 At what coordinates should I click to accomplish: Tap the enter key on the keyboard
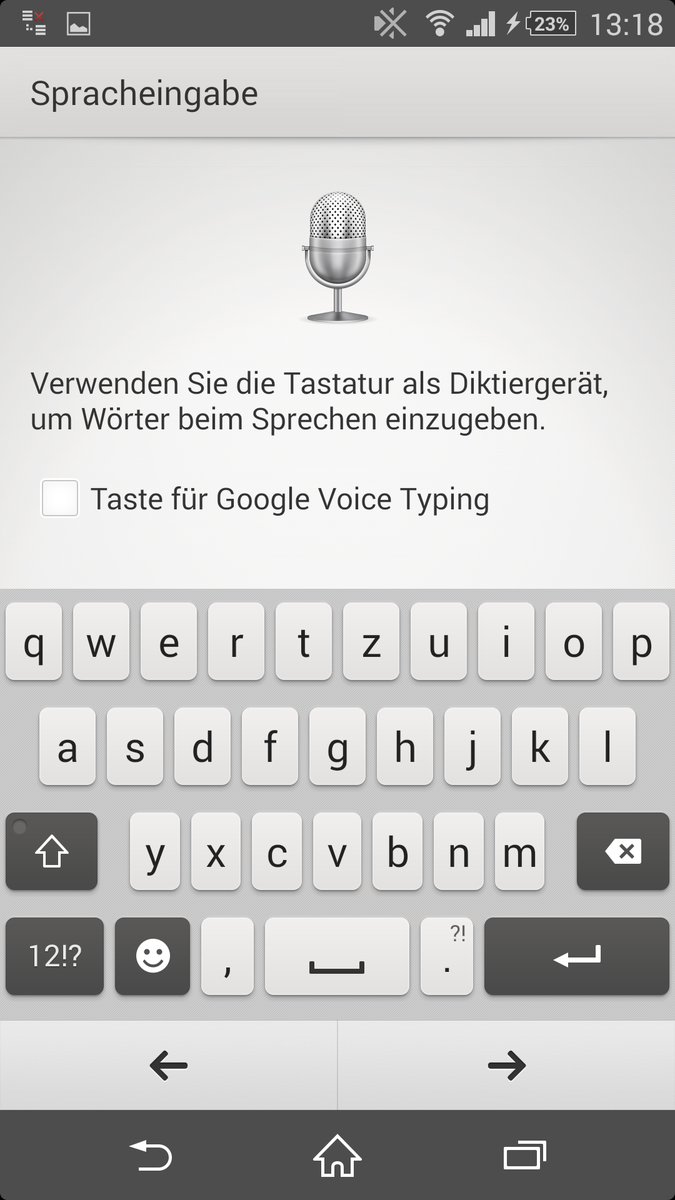(576, 957)
